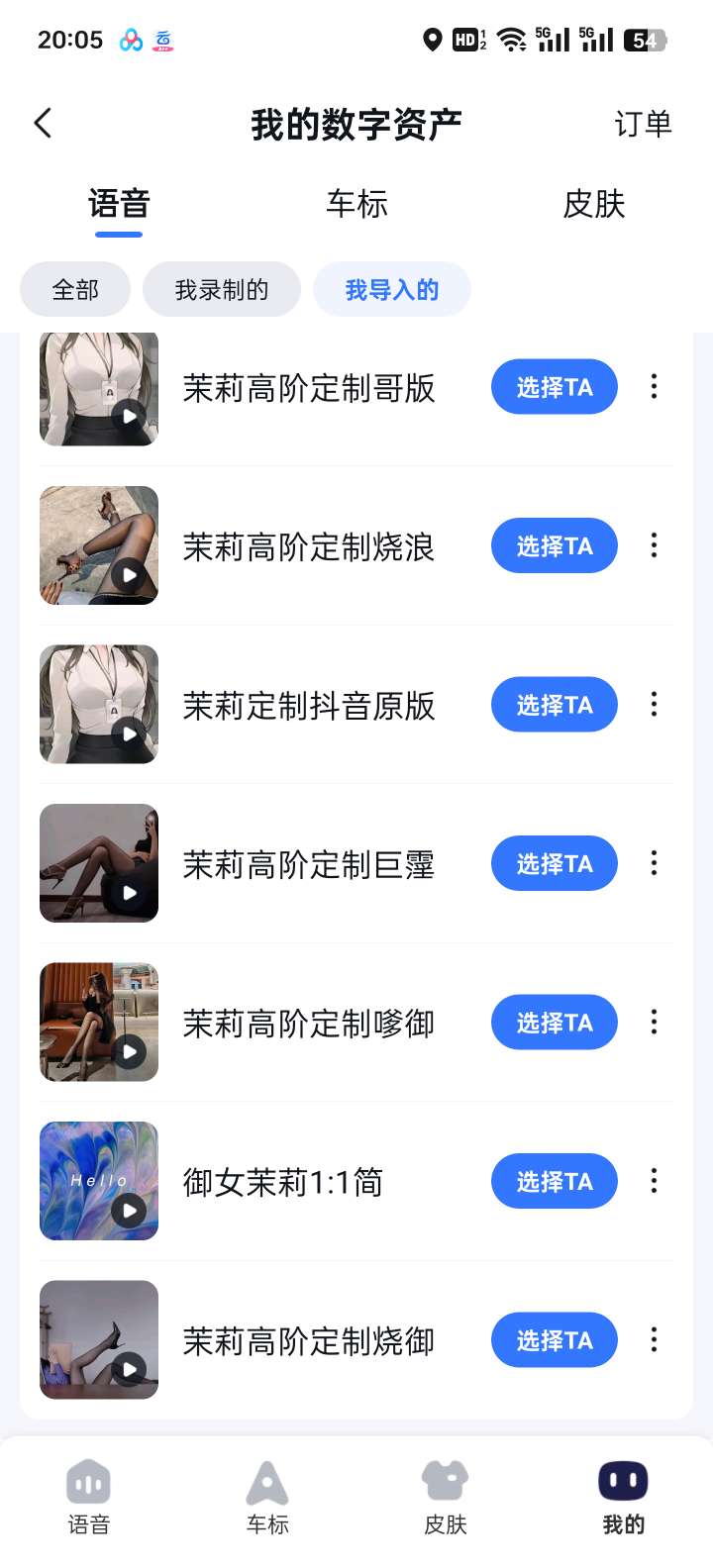Open options menu for 茉莉高阶定制巨霆

654,863
